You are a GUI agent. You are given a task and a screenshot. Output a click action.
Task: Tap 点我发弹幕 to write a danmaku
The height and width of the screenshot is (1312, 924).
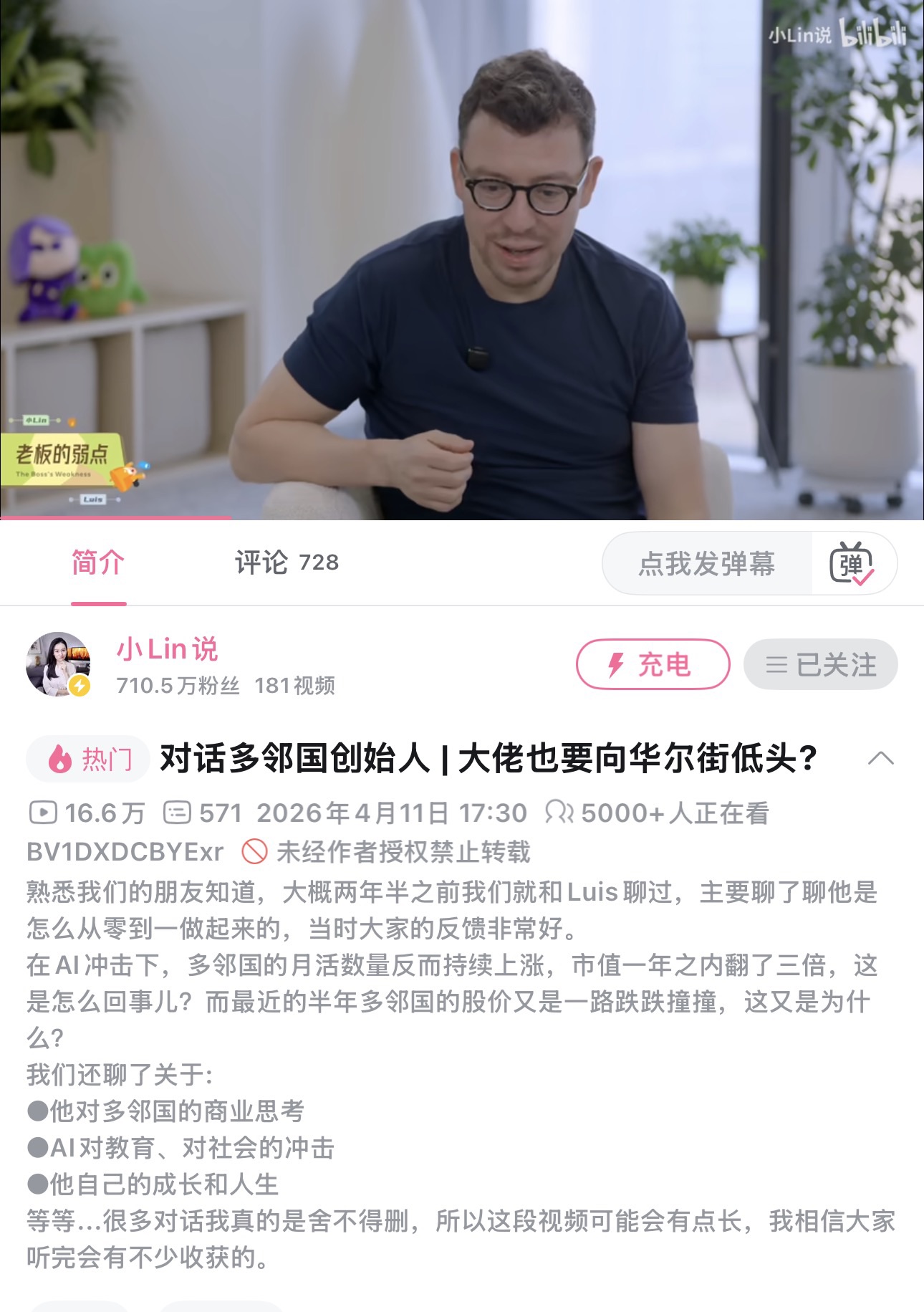[706, 564]
